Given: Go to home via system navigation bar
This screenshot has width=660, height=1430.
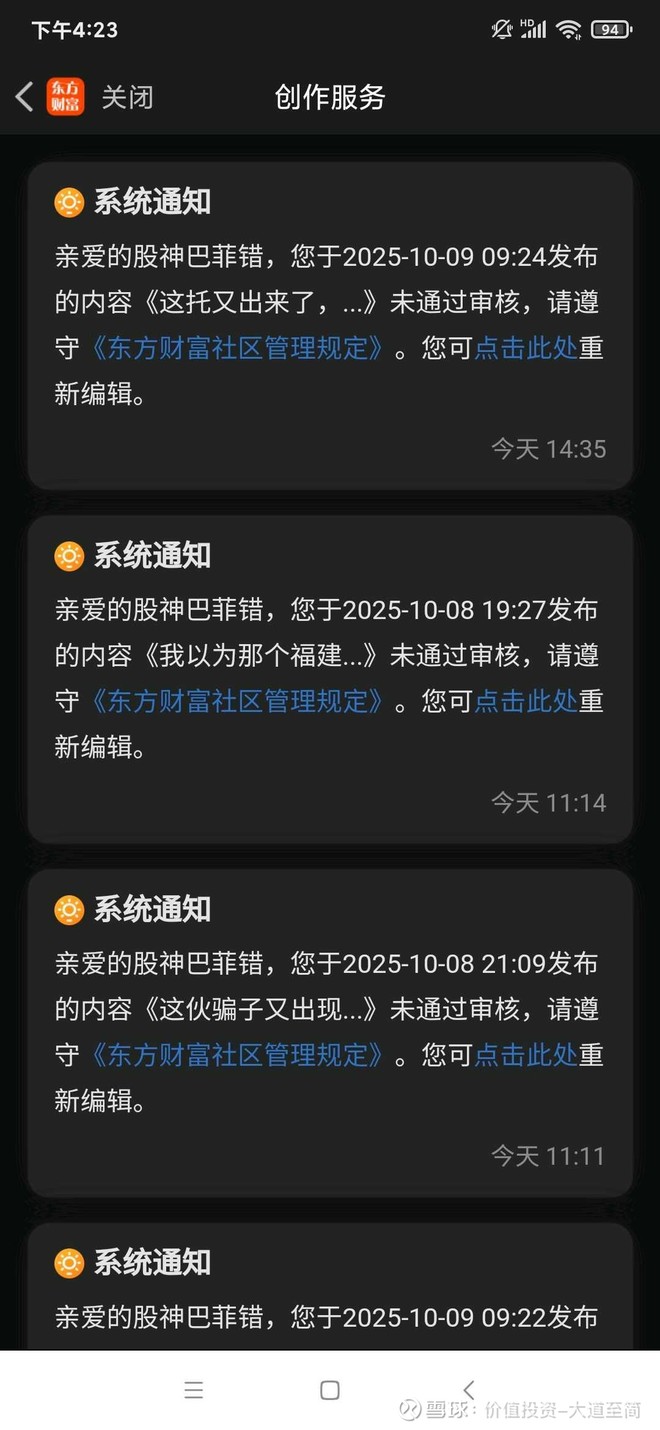Looking at the screenshot, I should [x=330, y=1390].
